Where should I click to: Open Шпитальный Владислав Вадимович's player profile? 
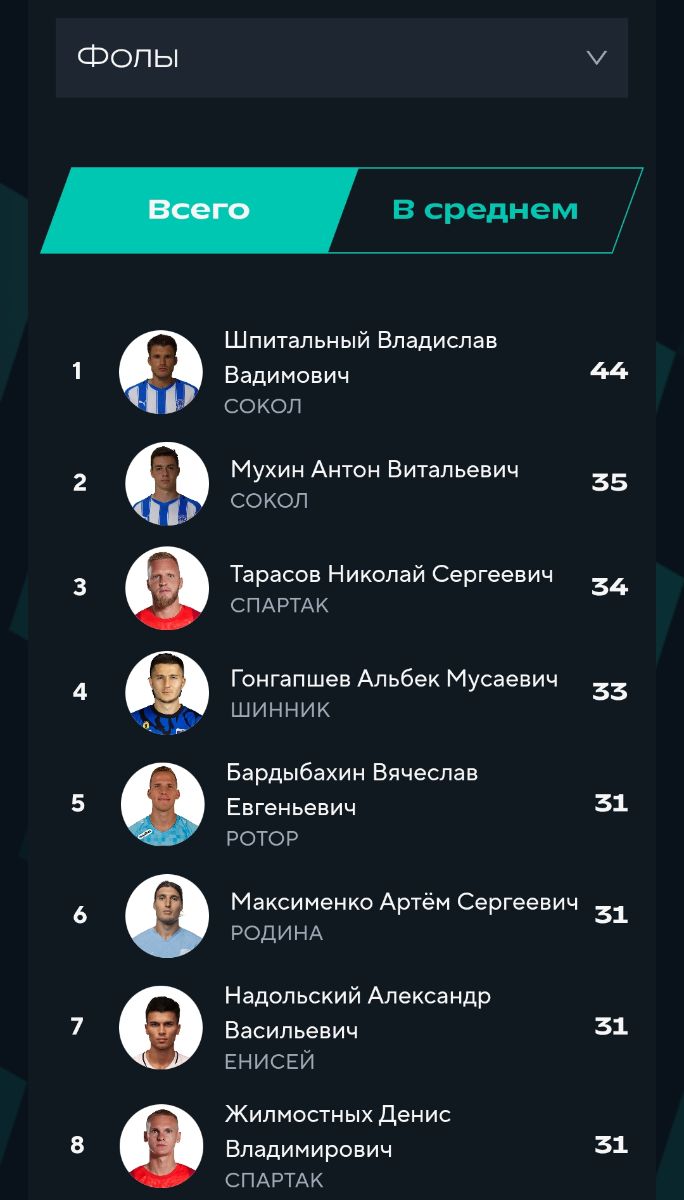(x=360, y=356)
